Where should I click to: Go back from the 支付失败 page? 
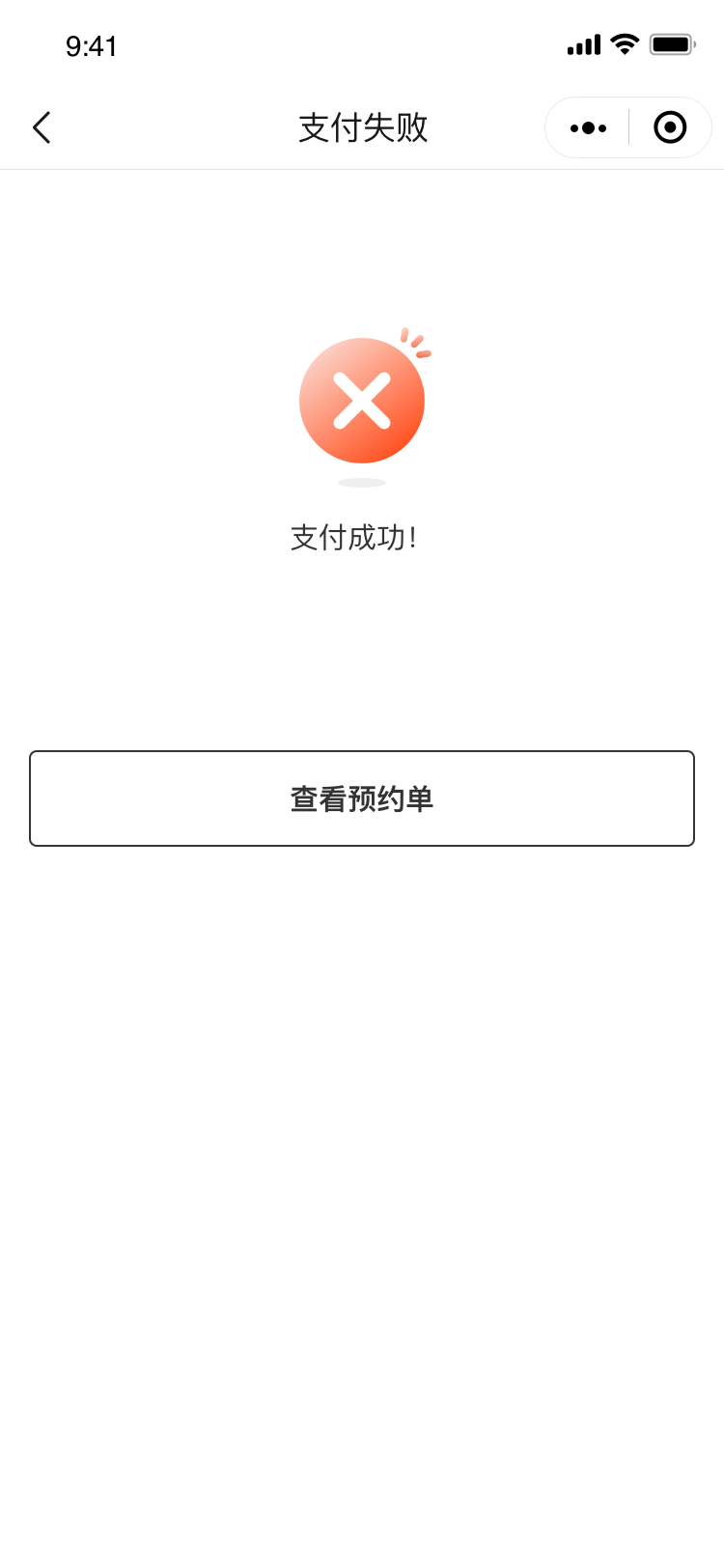[42, 127]
